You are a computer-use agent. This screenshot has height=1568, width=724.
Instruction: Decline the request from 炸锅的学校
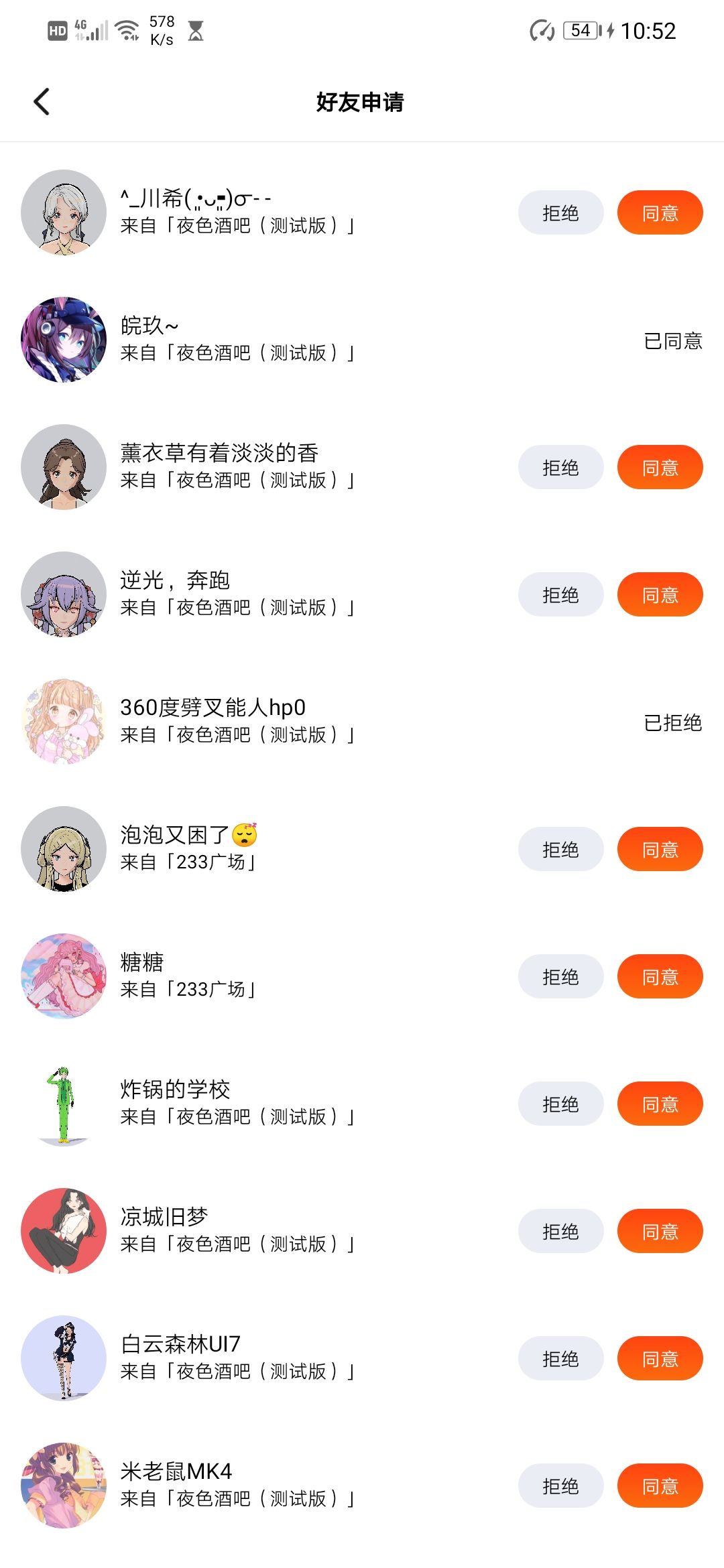point(560,1104)
